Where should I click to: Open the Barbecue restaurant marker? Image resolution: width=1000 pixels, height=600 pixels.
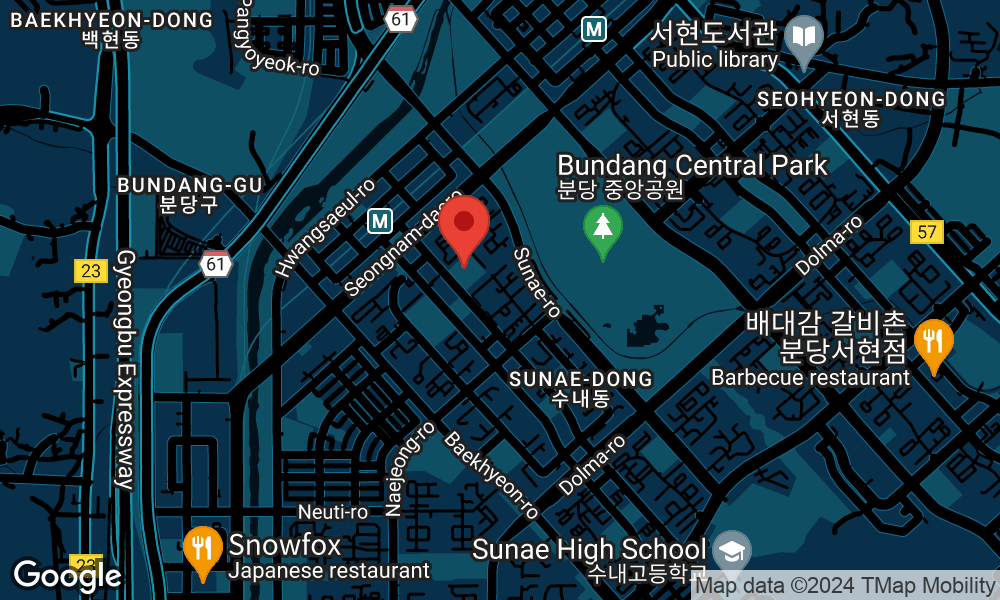tap(933, 342)
